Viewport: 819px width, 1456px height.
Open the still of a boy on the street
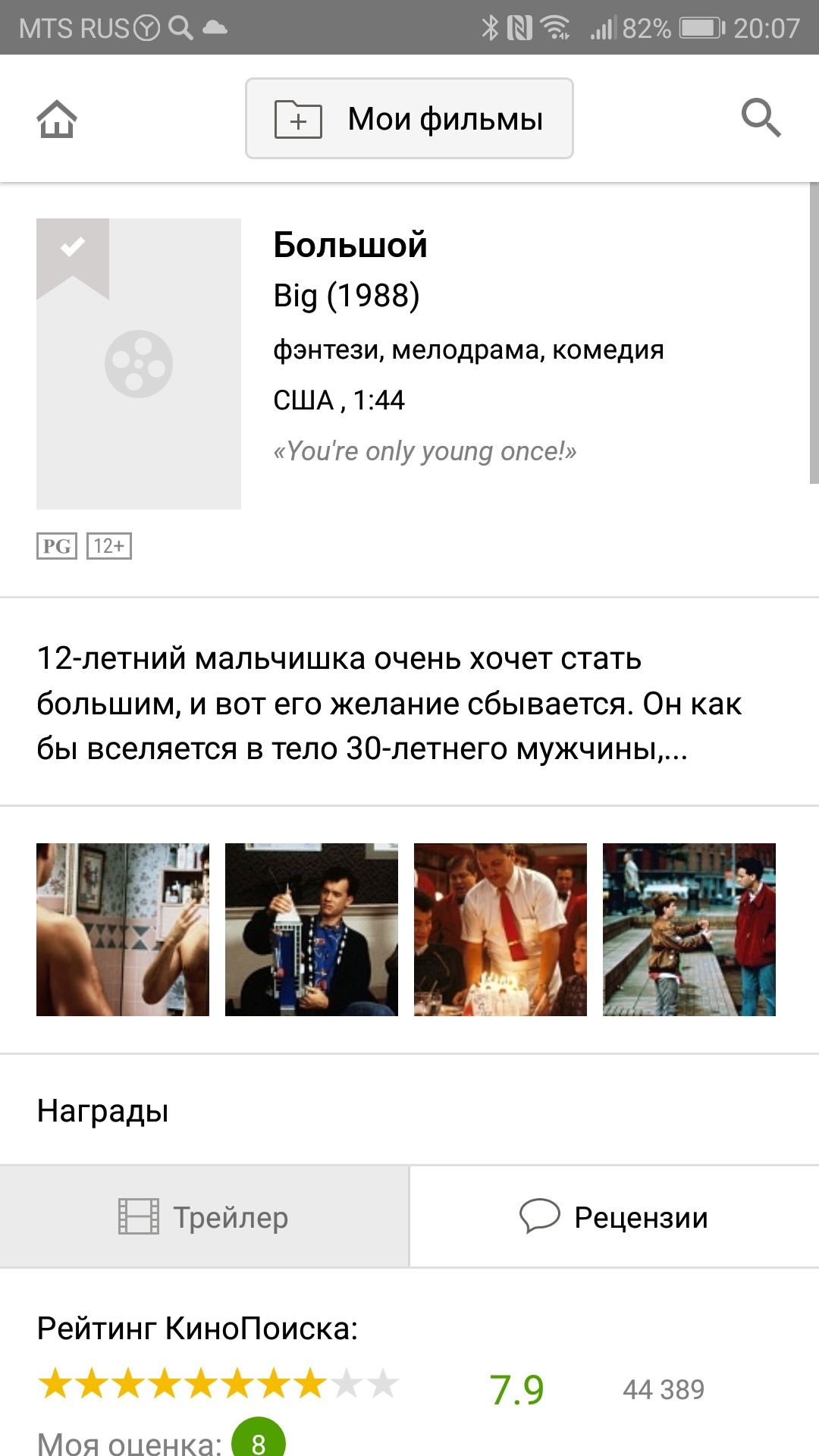[689, 930]
